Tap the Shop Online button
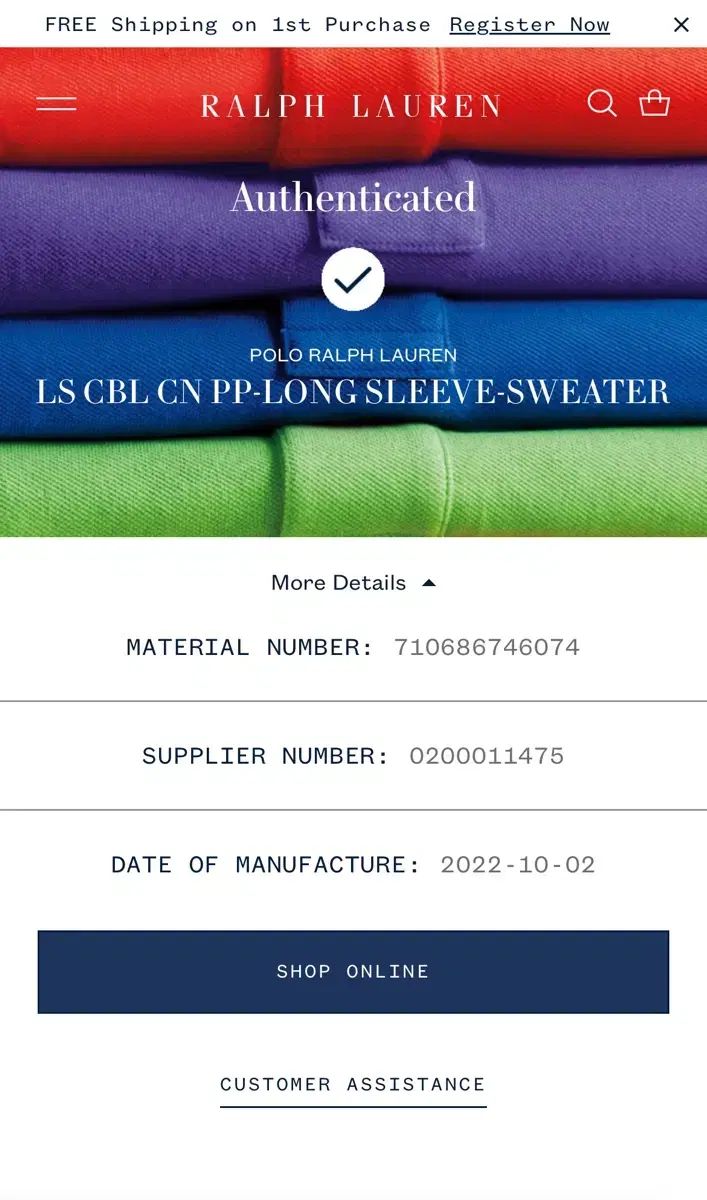The width and height of the screenshot is (707, 1200). 353,972
